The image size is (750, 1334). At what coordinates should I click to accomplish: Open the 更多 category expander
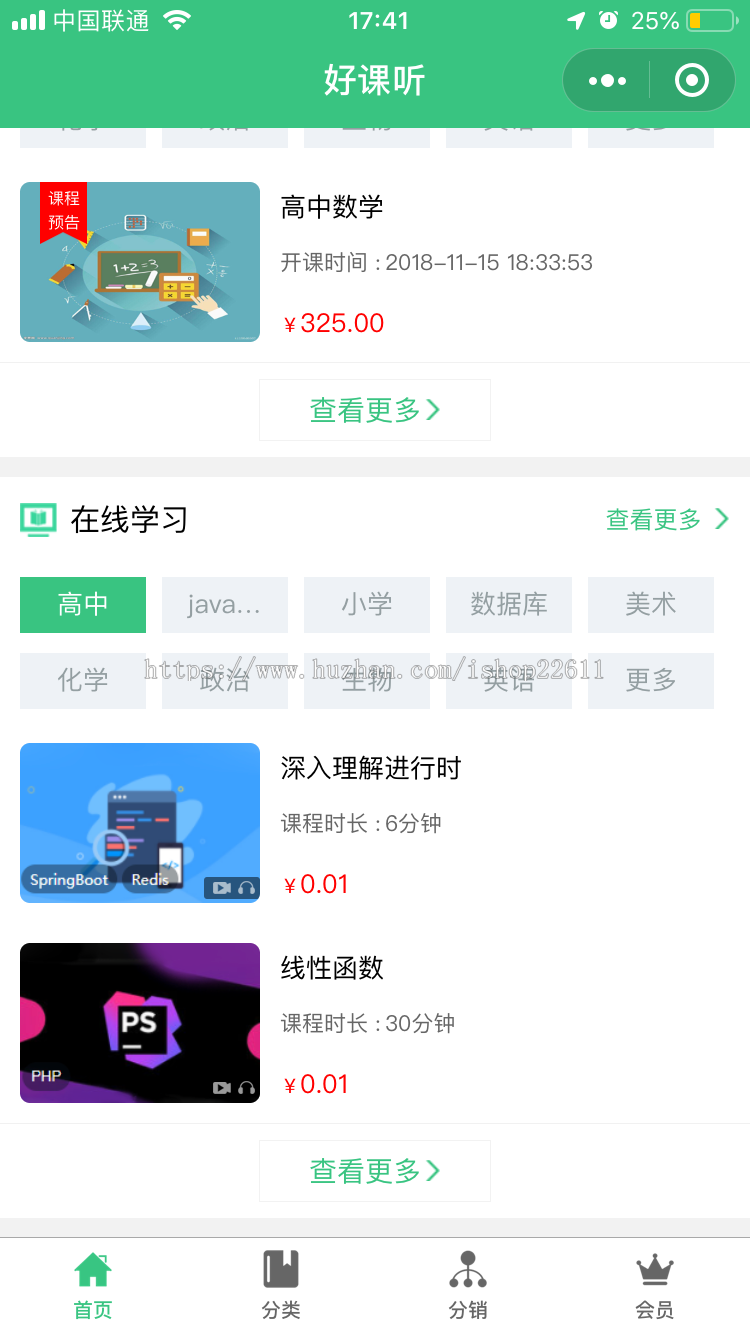click(651, 681)
